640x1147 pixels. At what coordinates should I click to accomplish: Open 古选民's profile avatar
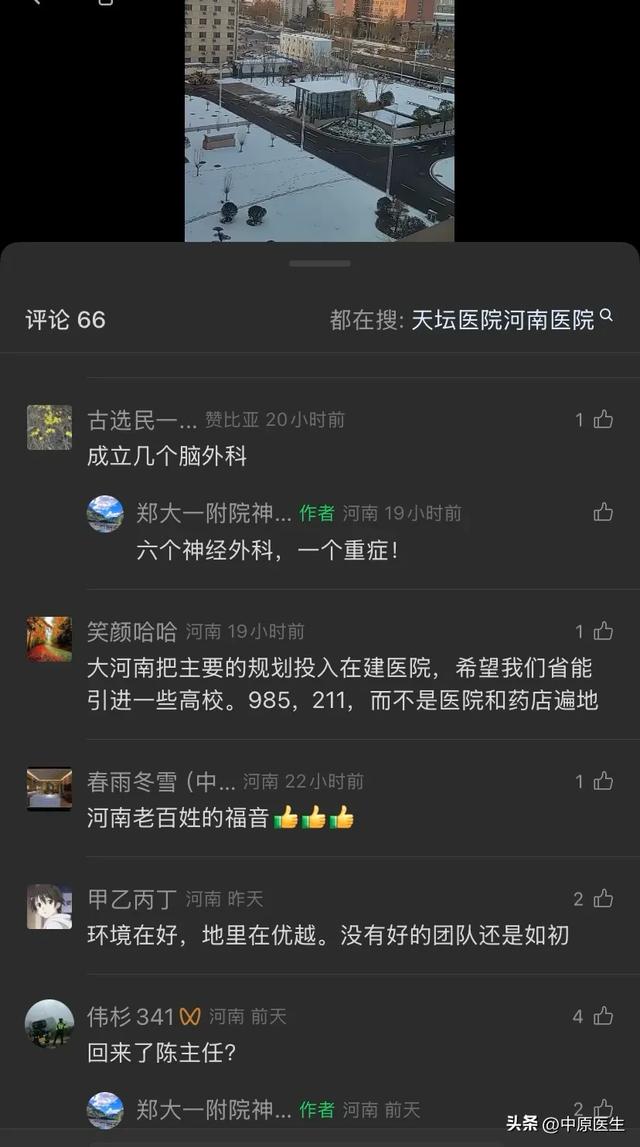pos(49,427)
